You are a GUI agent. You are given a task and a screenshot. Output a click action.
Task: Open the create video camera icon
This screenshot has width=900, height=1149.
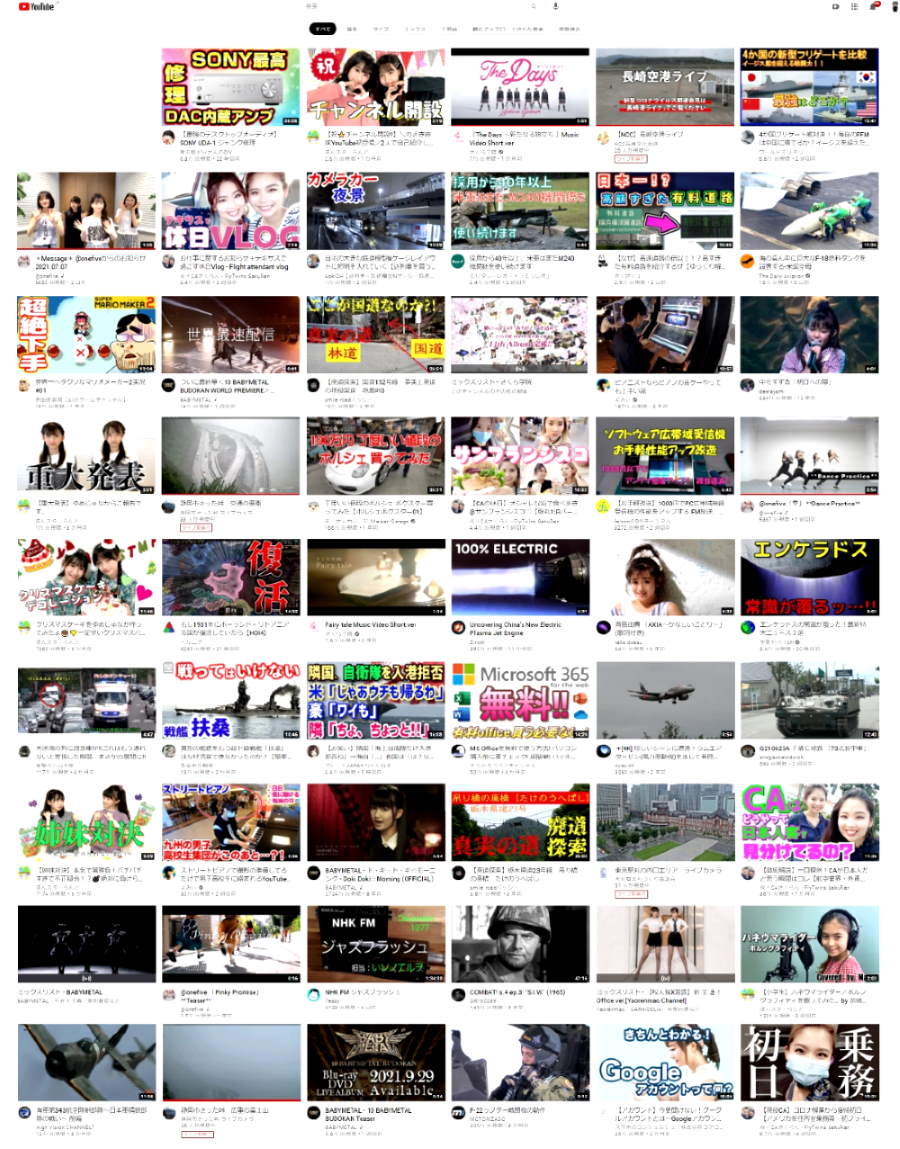pos(835,7)
